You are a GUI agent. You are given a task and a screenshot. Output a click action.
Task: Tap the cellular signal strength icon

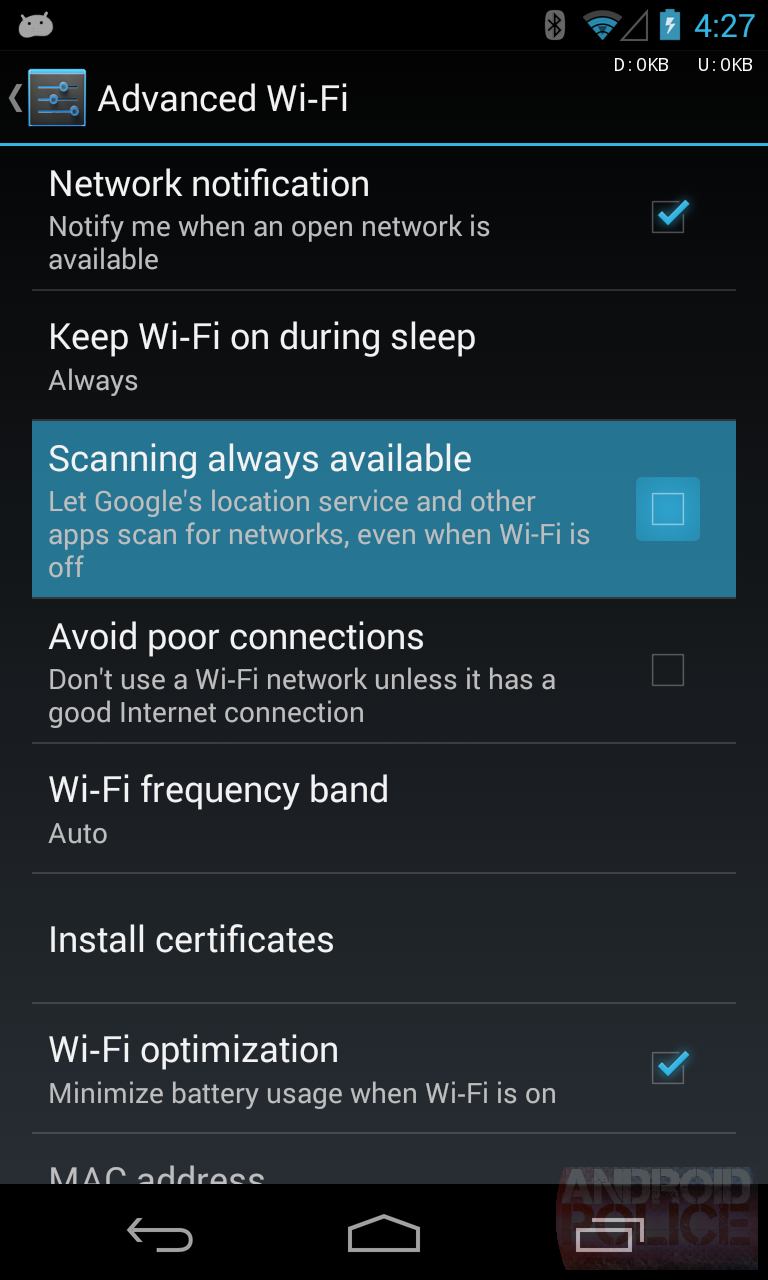(633, 25)
